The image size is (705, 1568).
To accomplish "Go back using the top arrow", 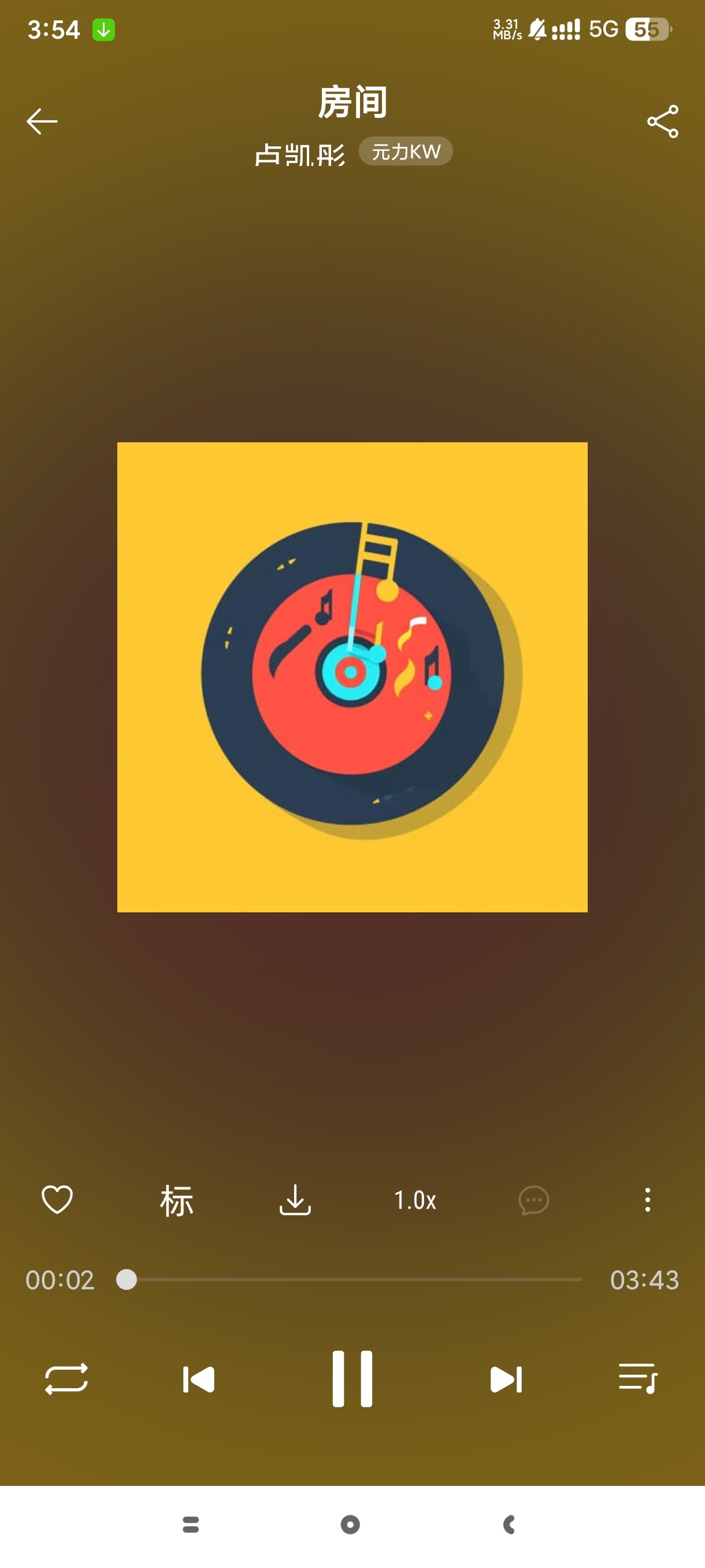I will tap(42, 121).
